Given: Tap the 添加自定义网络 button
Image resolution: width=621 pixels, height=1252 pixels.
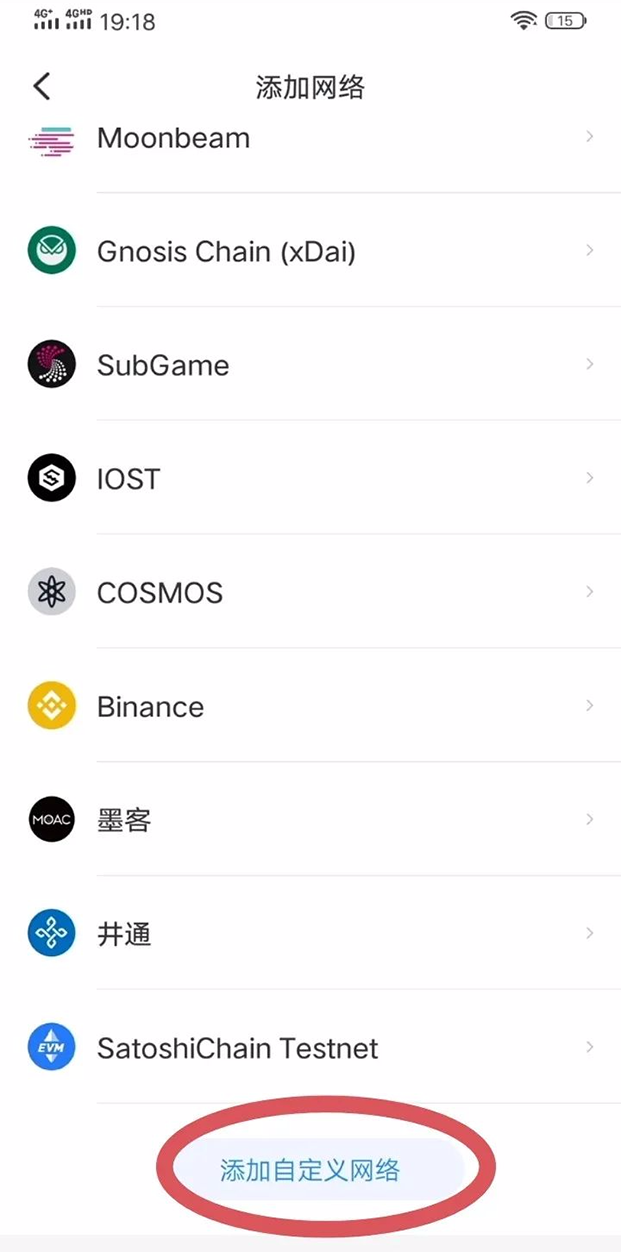Looking at the screenshot, I should (310, 1170).
